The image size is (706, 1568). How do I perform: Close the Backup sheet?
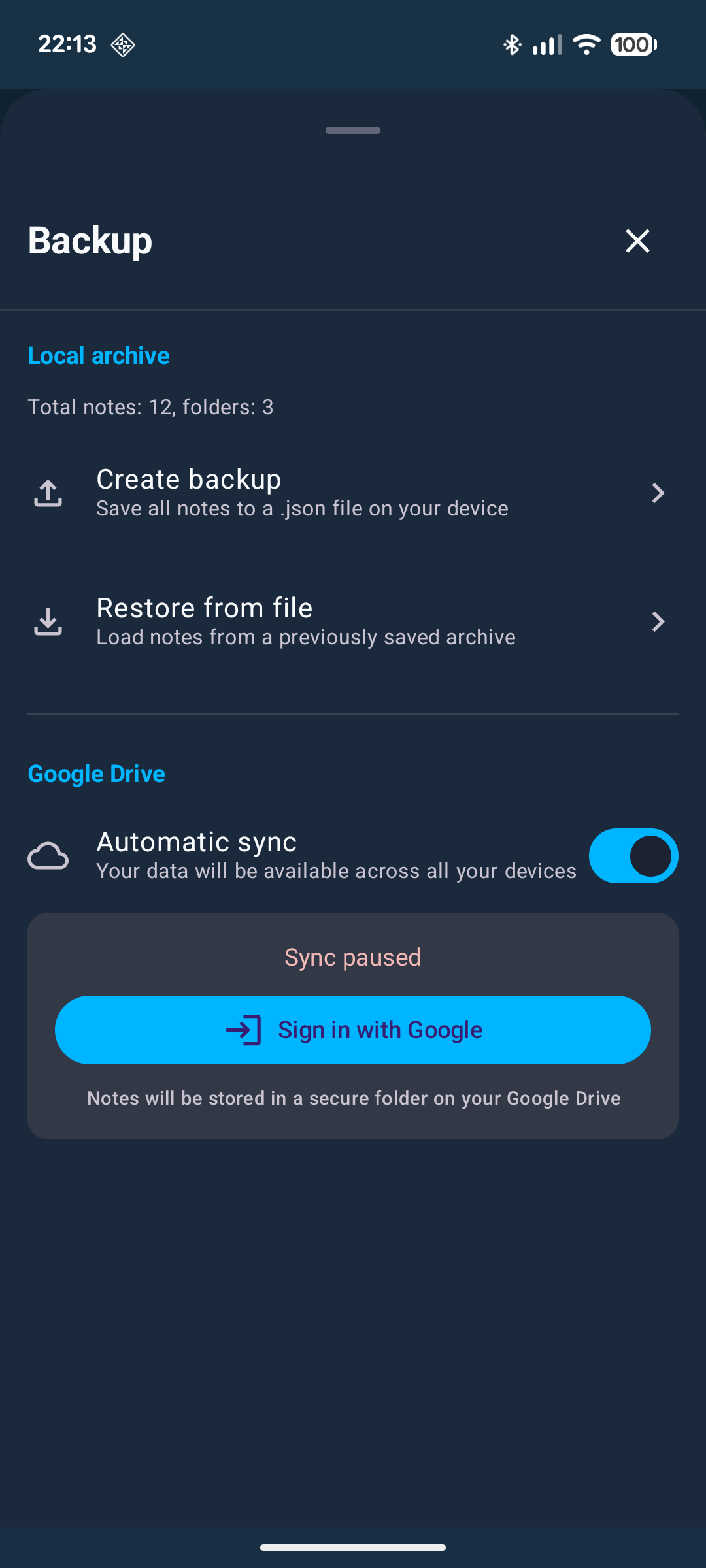(x=637, y=241)
